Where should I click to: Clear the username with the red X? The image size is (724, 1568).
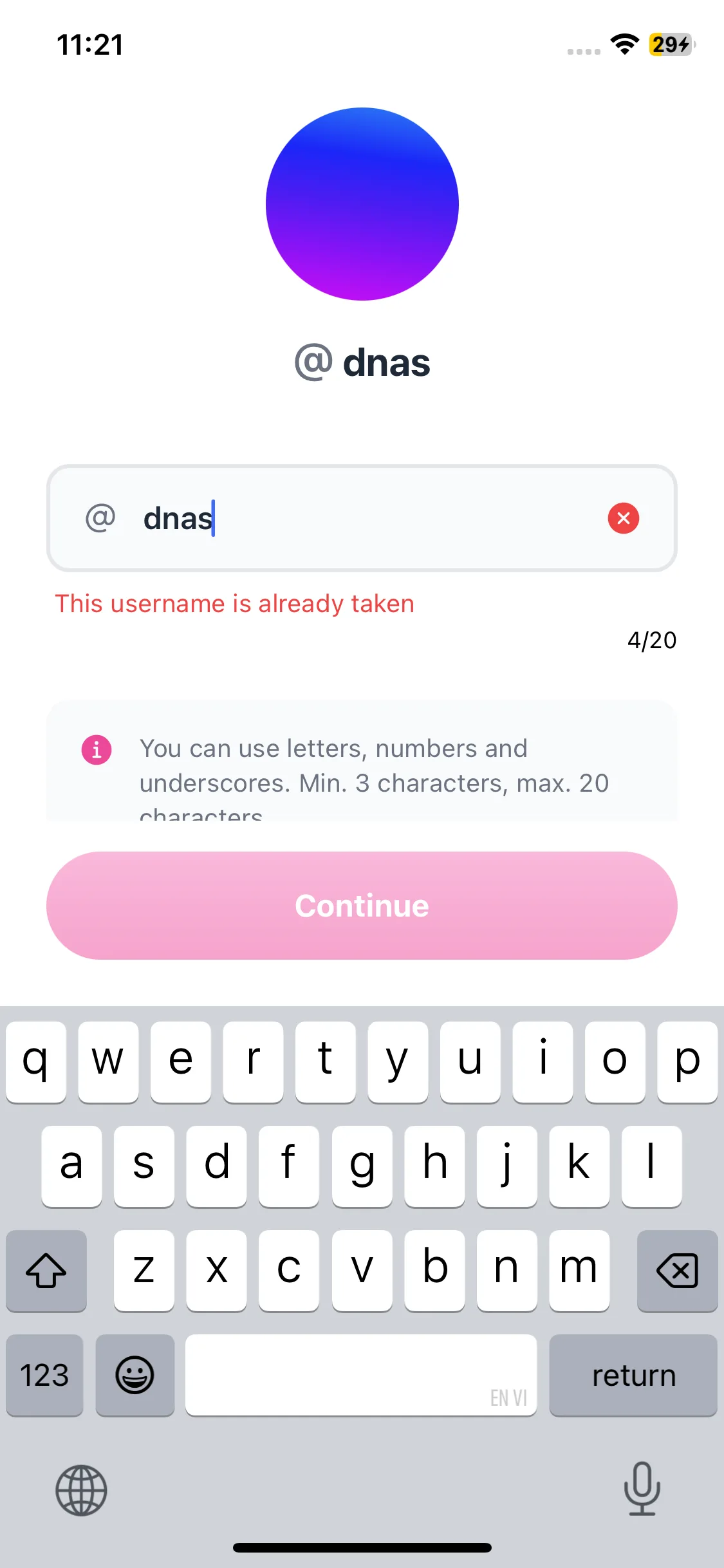[x=623, y=518]
